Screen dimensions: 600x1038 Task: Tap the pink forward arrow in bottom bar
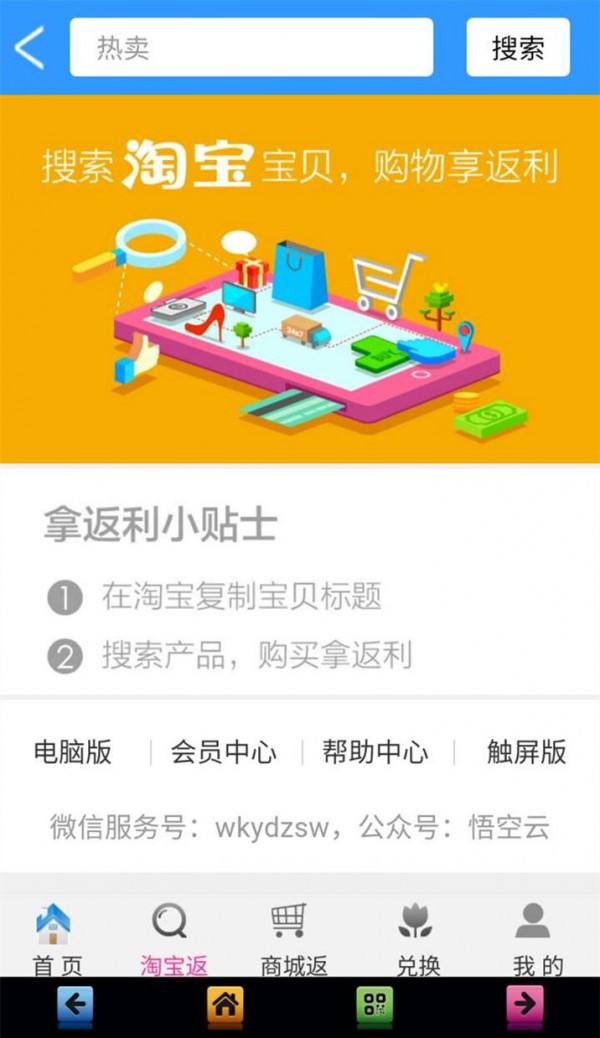pyautogui.click(x=525, y=1005)
